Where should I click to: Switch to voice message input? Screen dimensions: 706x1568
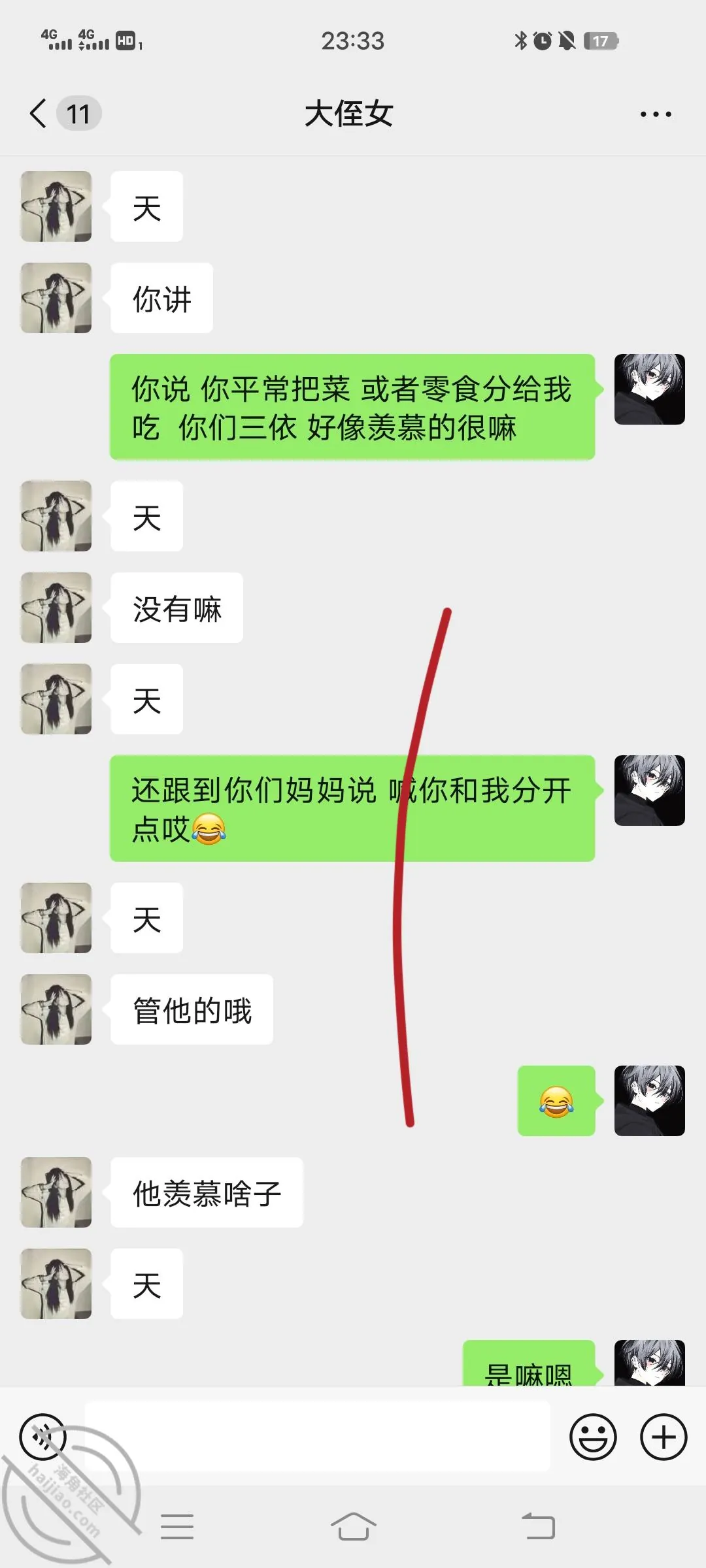click(43, 1437)
